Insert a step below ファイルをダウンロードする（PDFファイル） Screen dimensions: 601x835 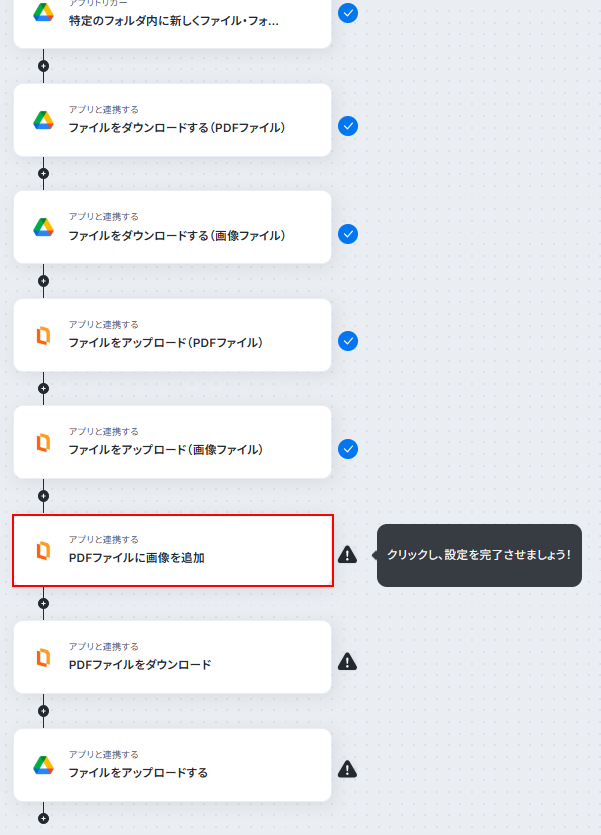click(42, 173)
